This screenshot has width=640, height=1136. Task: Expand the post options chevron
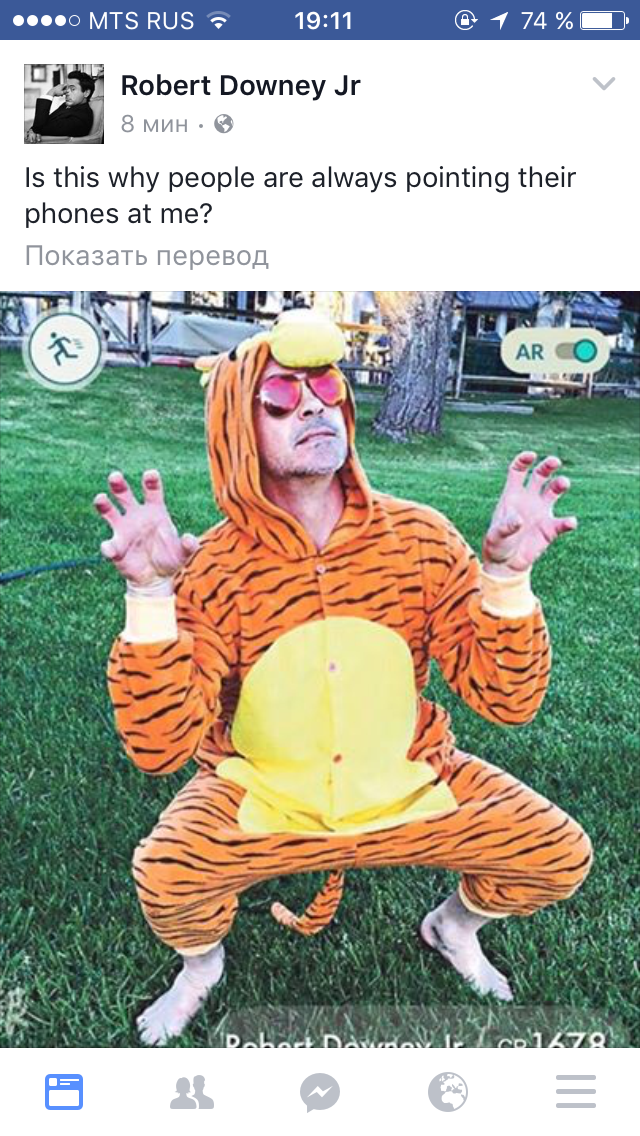click(x=604, y=84)
